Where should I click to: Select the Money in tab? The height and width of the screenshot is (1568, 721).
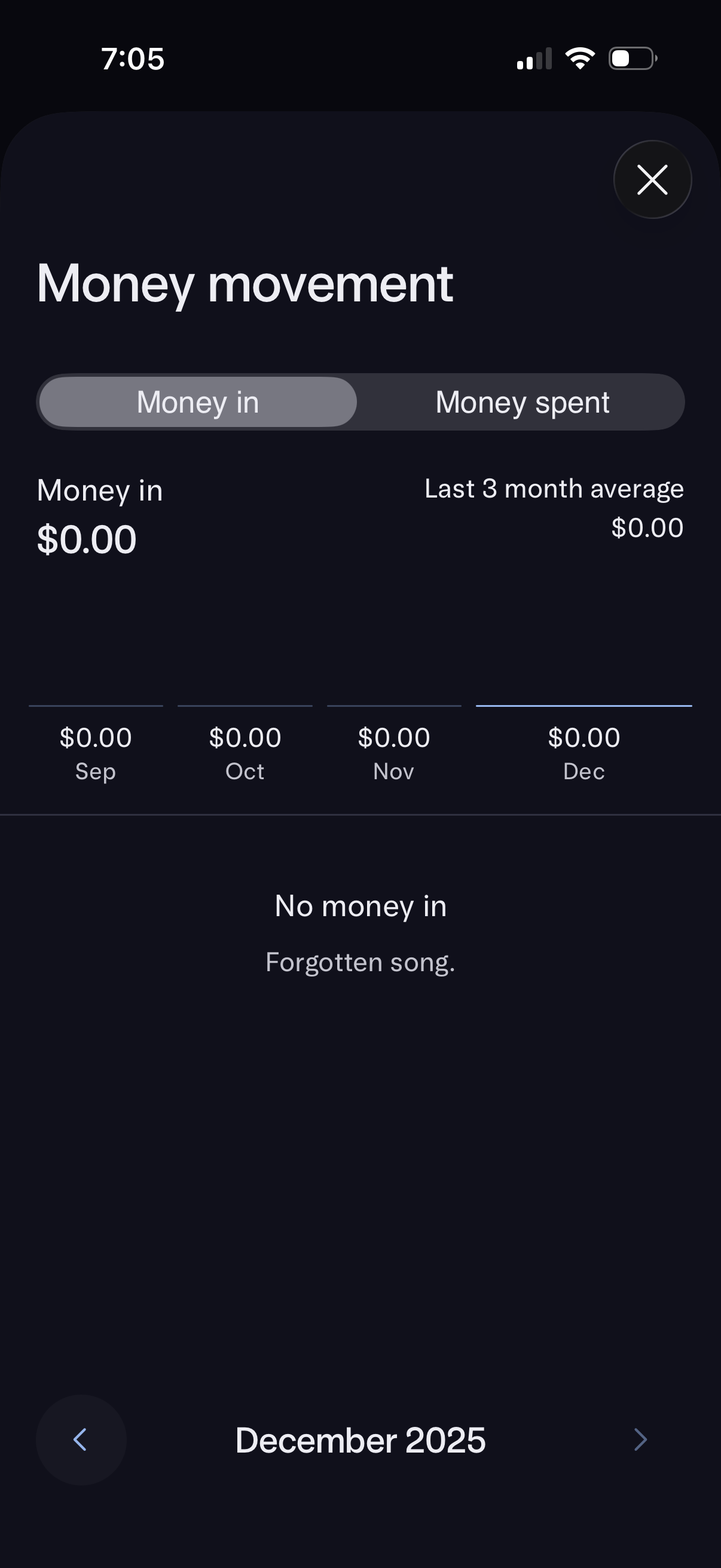pyautogui.click(x=197, y=402)
